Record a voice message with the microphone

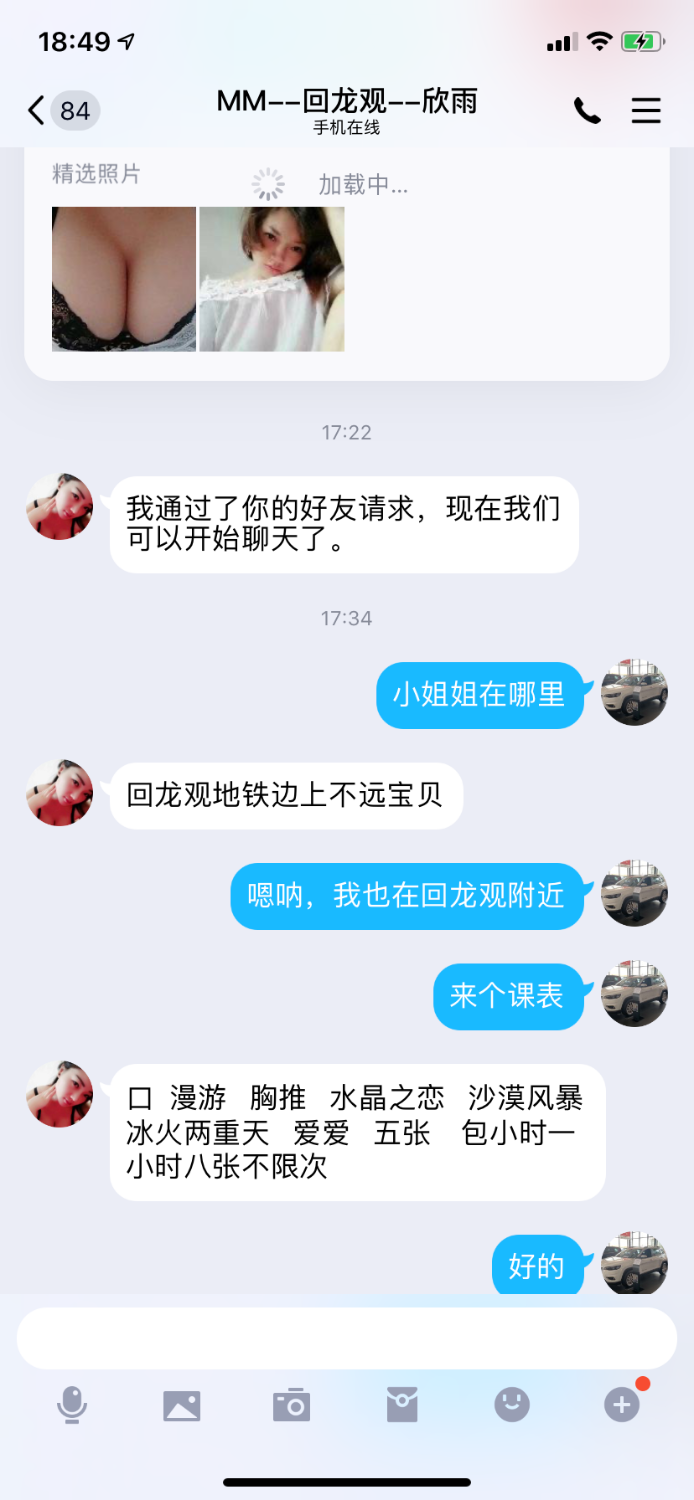pyautogui.click(x=71, y=1405)
